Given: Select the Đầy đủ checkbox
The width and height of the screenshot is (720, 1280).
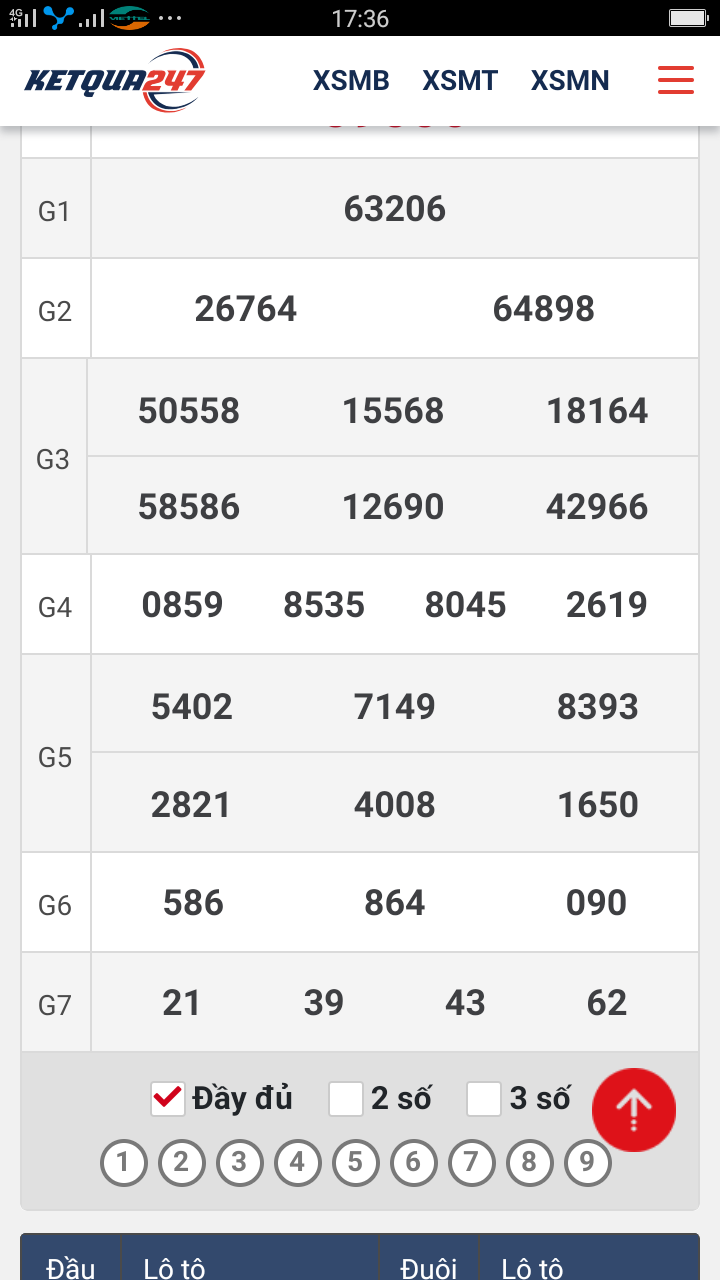Looking at the screenshot, I should point(167,1099).
